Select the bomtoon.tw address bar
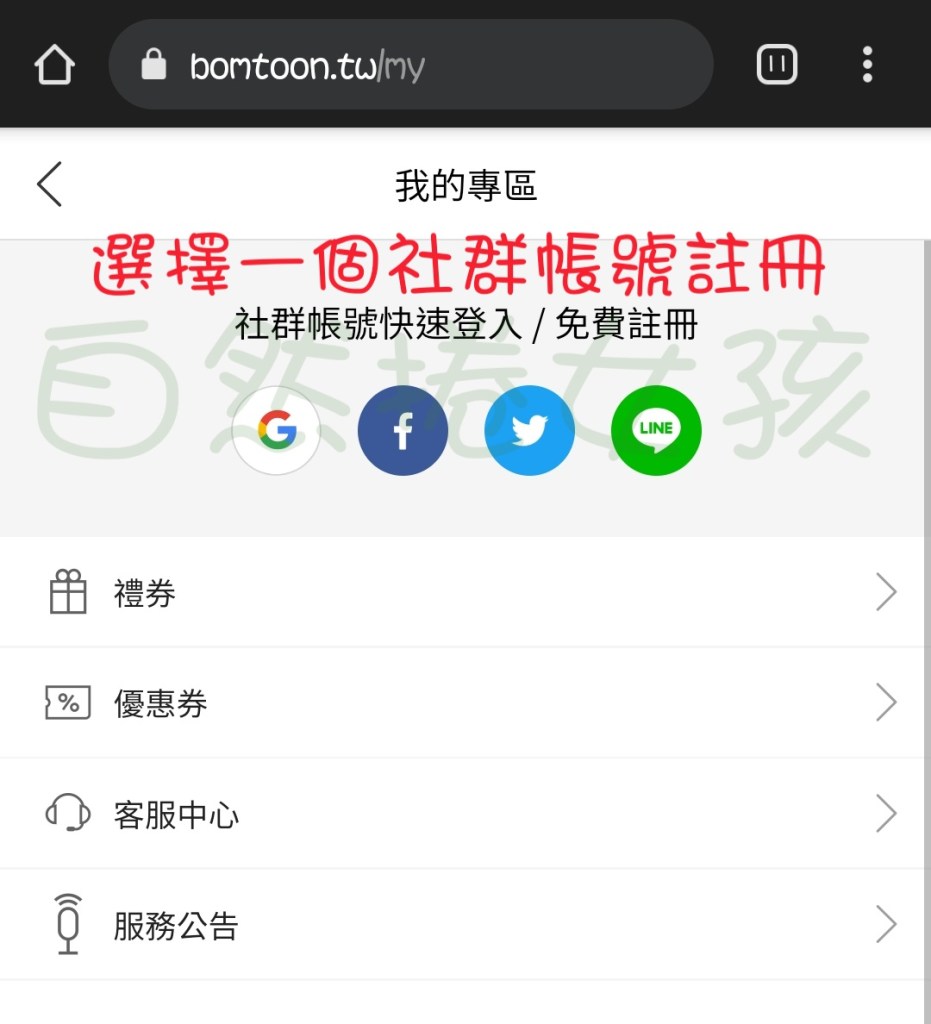Screen dimensions: 931x1024 tap(410, 66)
